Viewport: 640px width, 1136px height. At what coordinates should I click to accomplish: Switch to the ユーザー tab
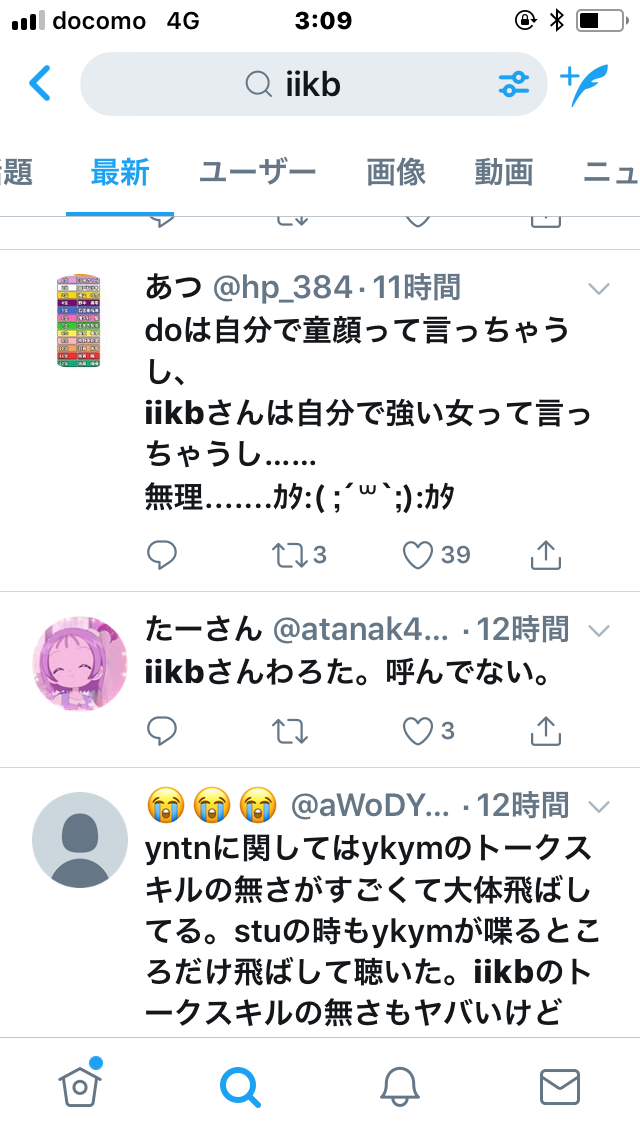257,172
